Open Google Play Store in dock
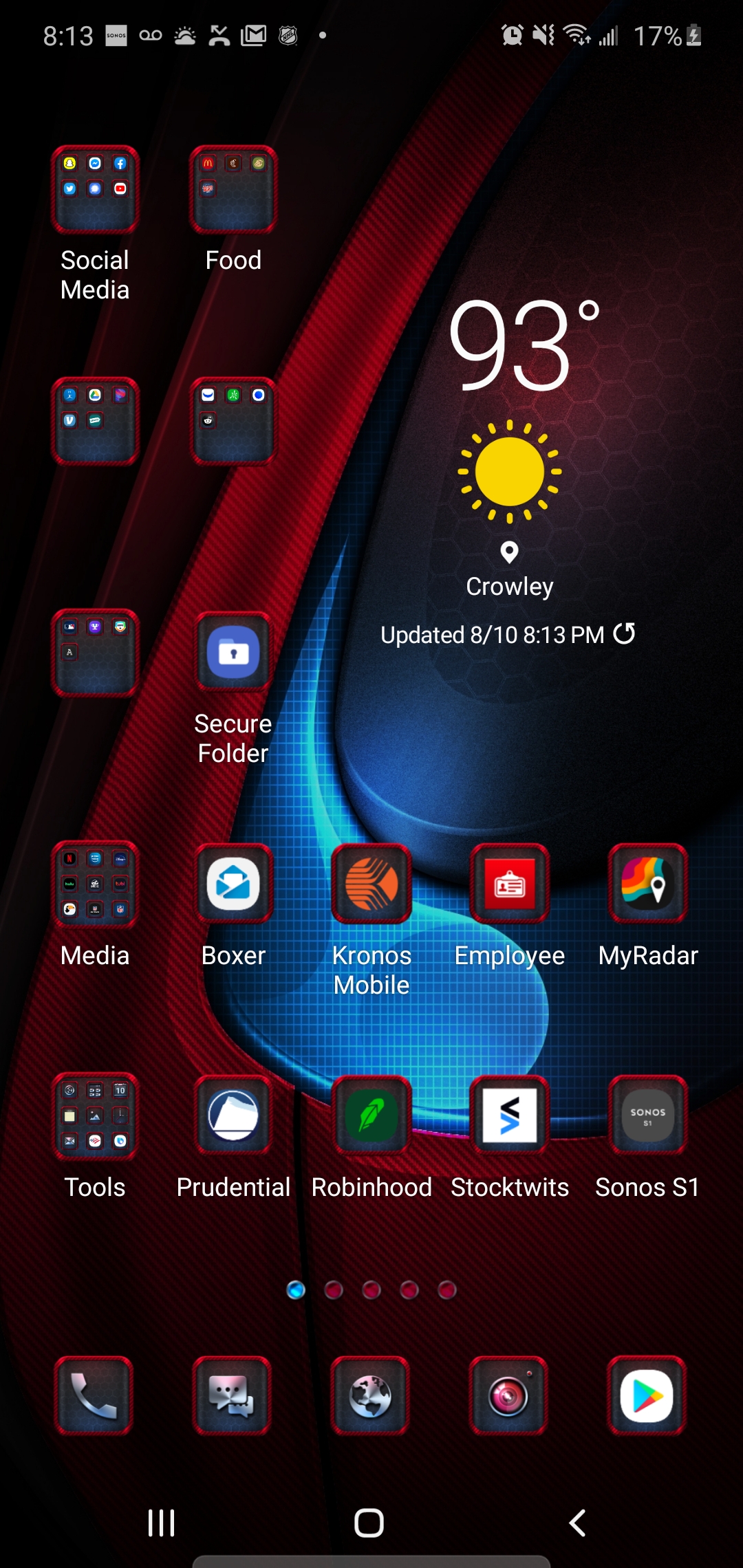743x1568 pixels. tap(647, 1395)
